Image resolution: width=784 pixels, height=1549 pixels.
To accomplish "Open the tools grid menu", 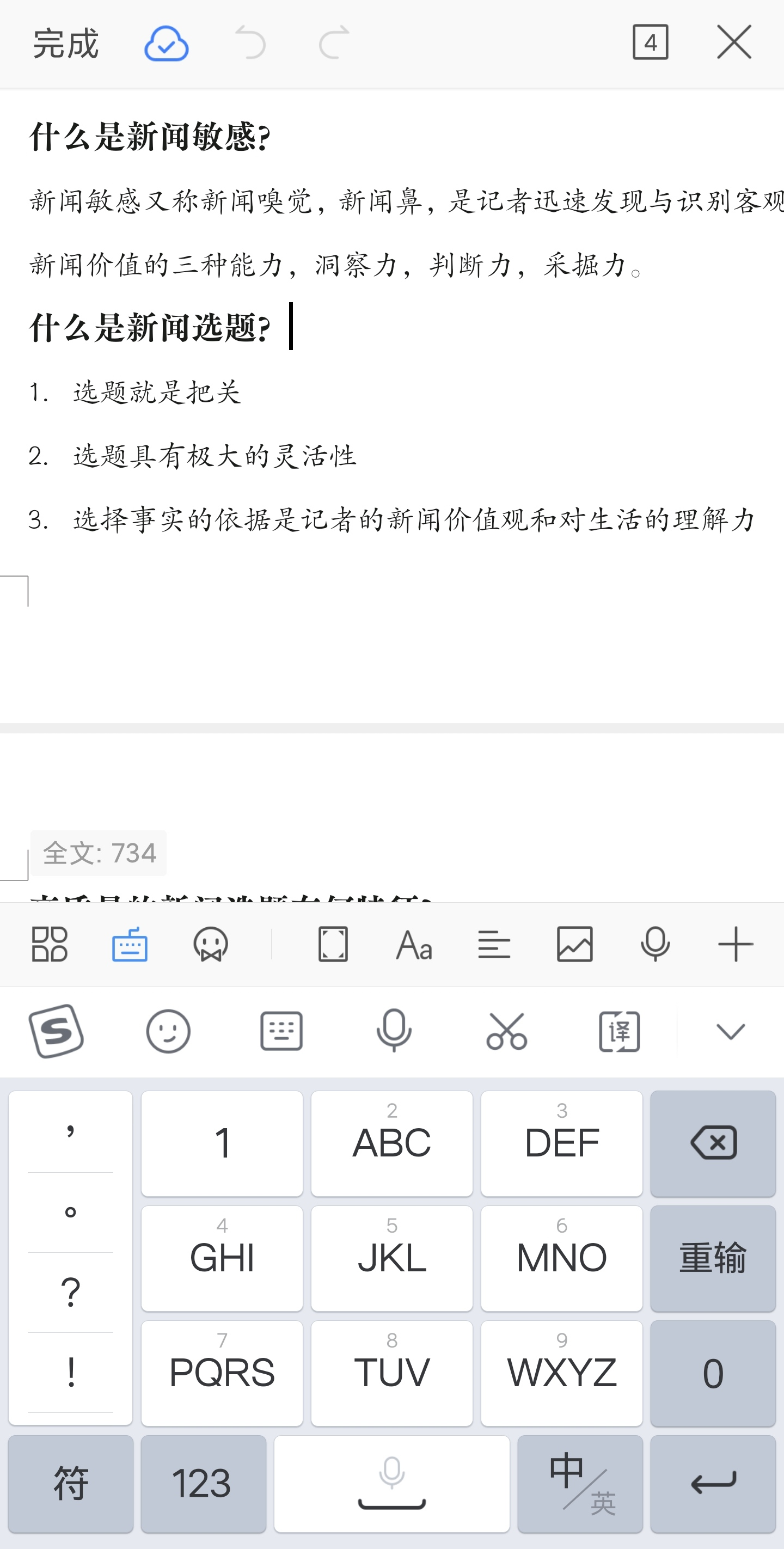I will [50, 944].
